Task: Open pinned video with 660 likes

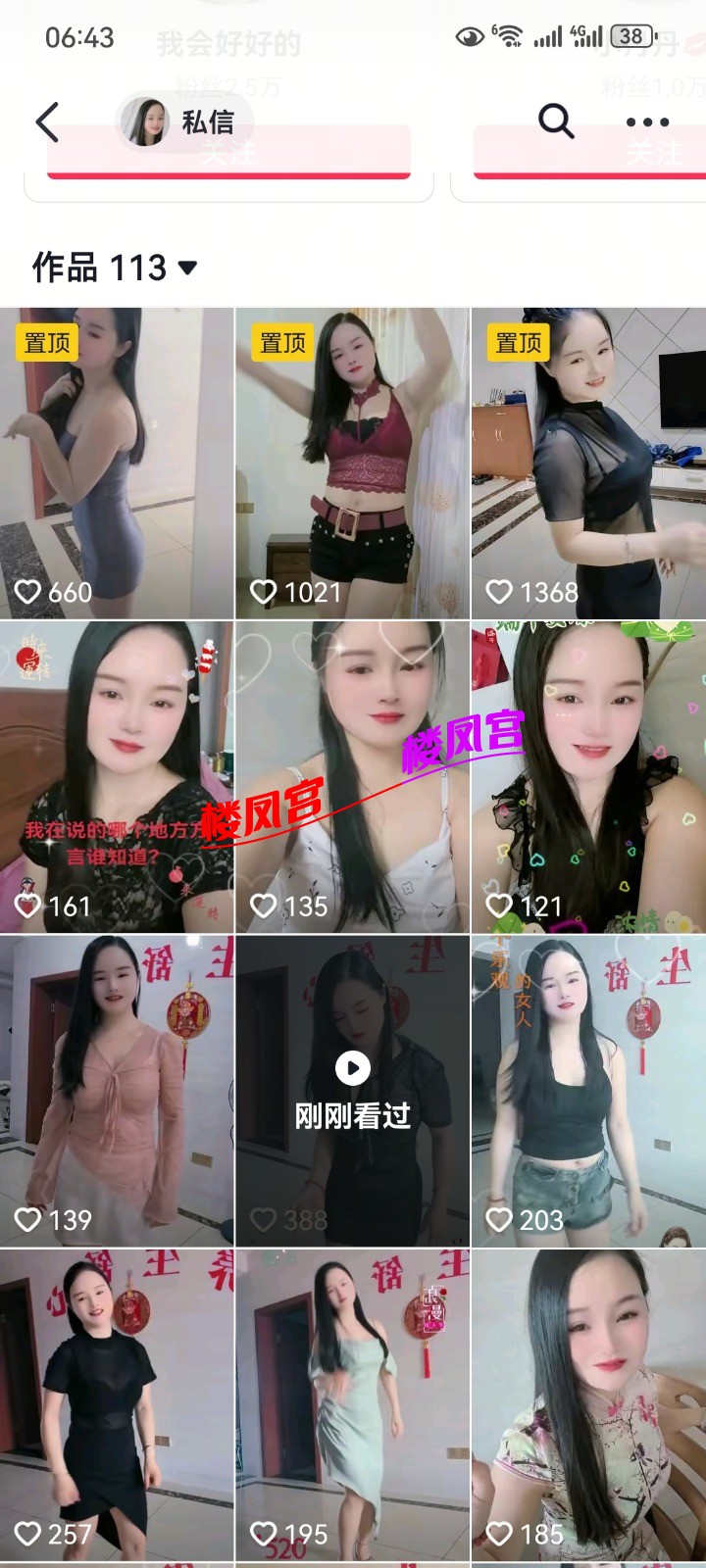Action: 117,463
